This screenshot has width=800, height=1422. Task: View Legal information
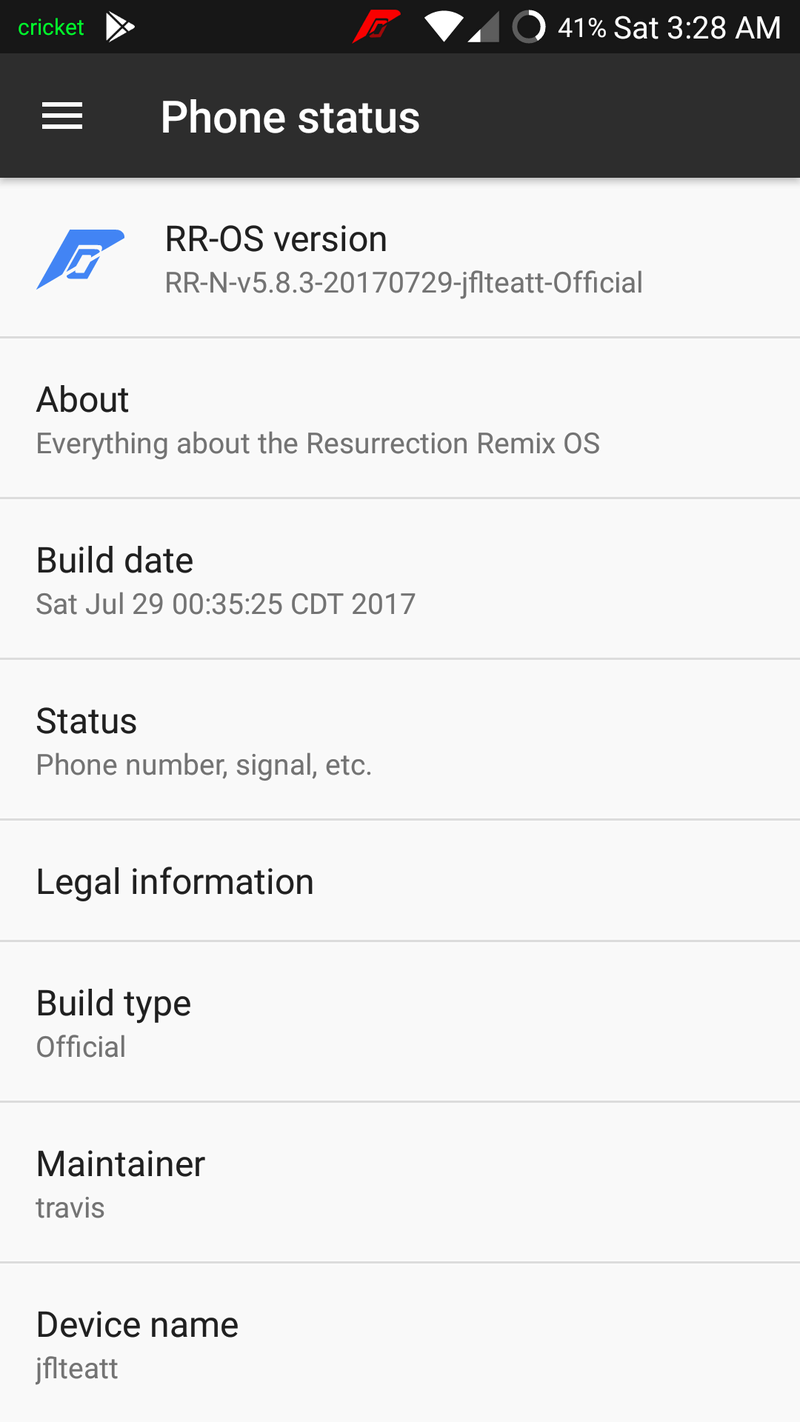tap(400, 881)
